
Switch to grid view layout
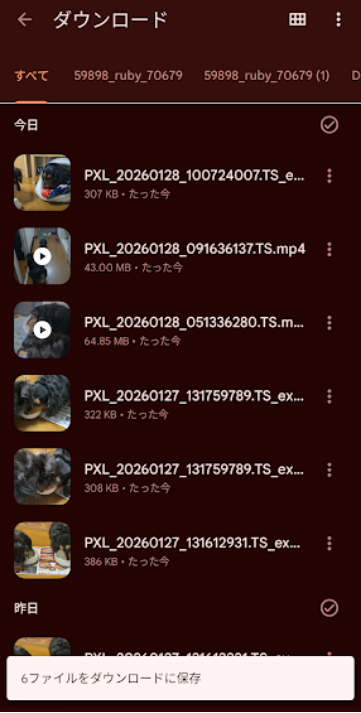click(x=297, y=19)
